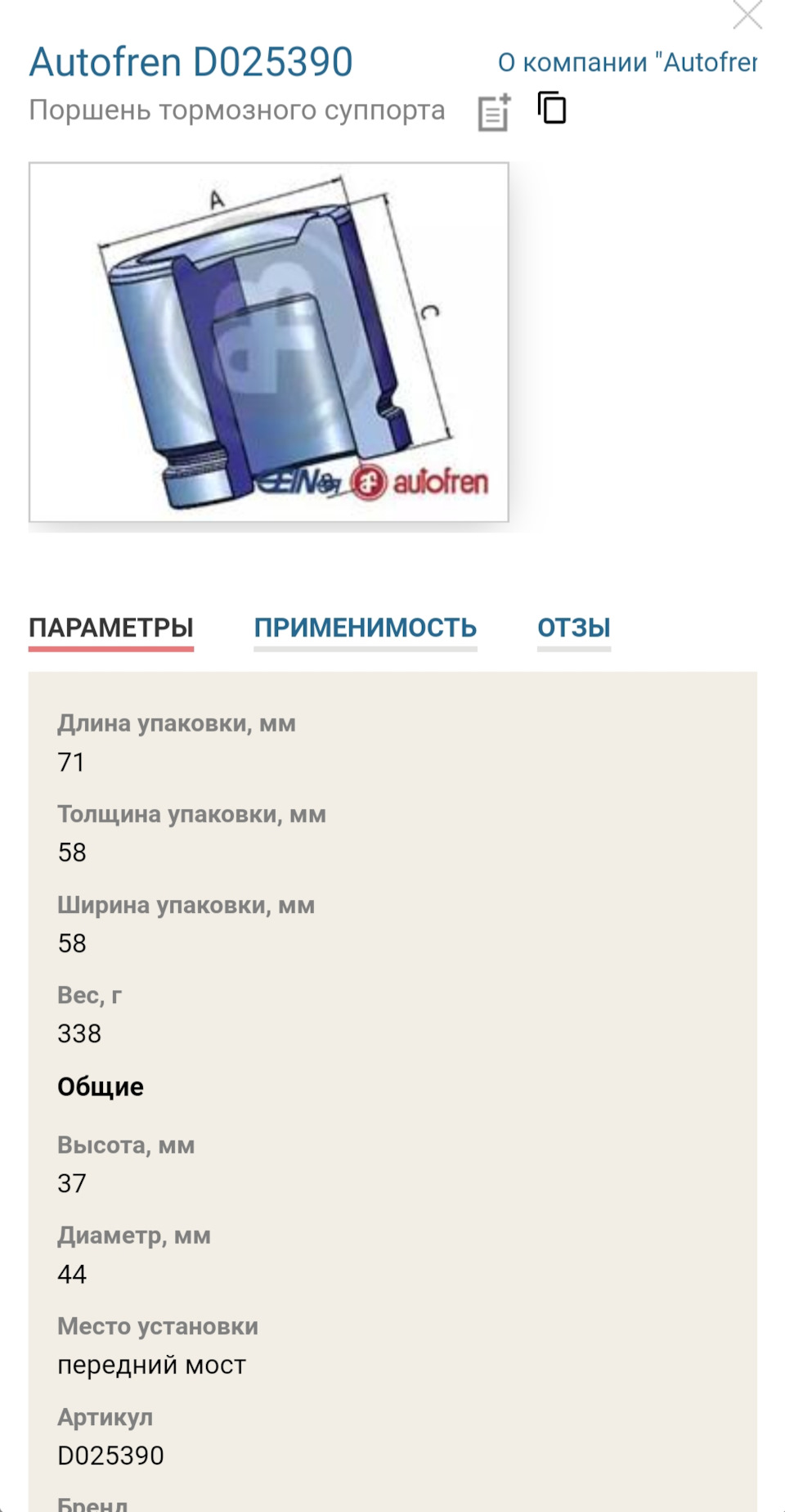
Task: Switch to the ОТЗЫВЫ tab
Action: click(x=574, y=628)
